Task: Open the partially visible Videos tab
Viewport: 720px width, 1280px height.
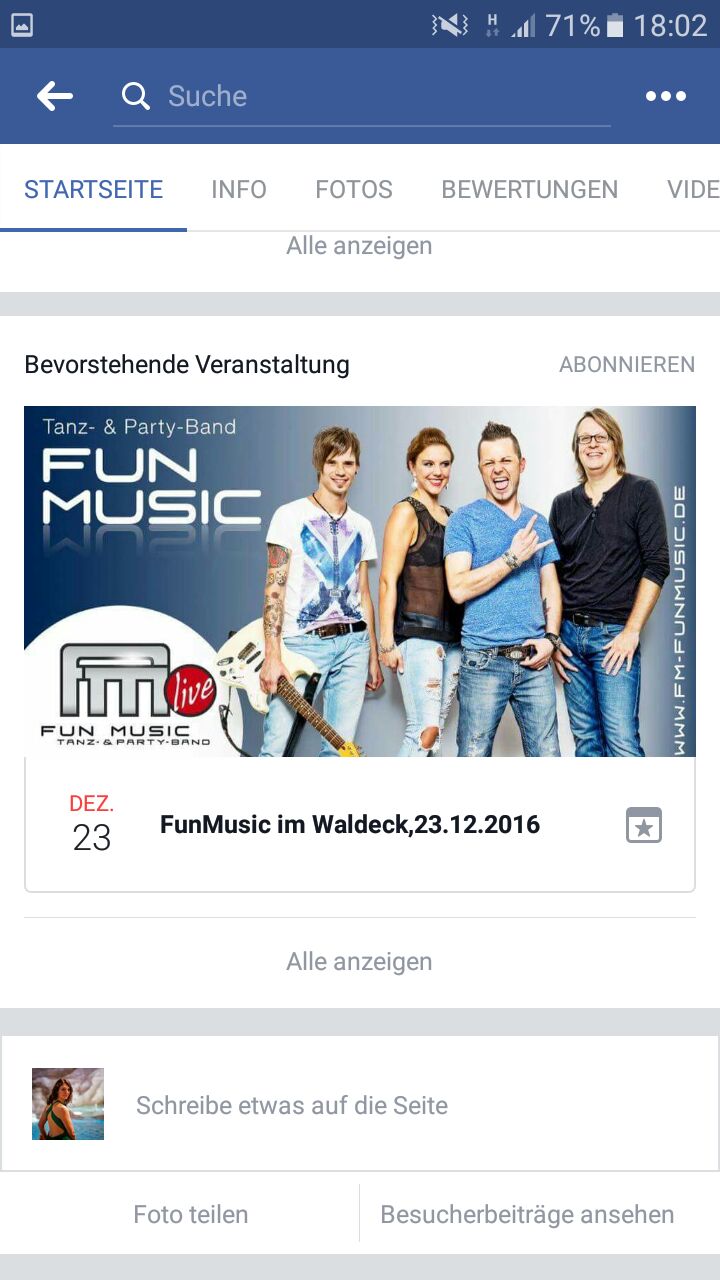Action: click(x=692, y=189)
